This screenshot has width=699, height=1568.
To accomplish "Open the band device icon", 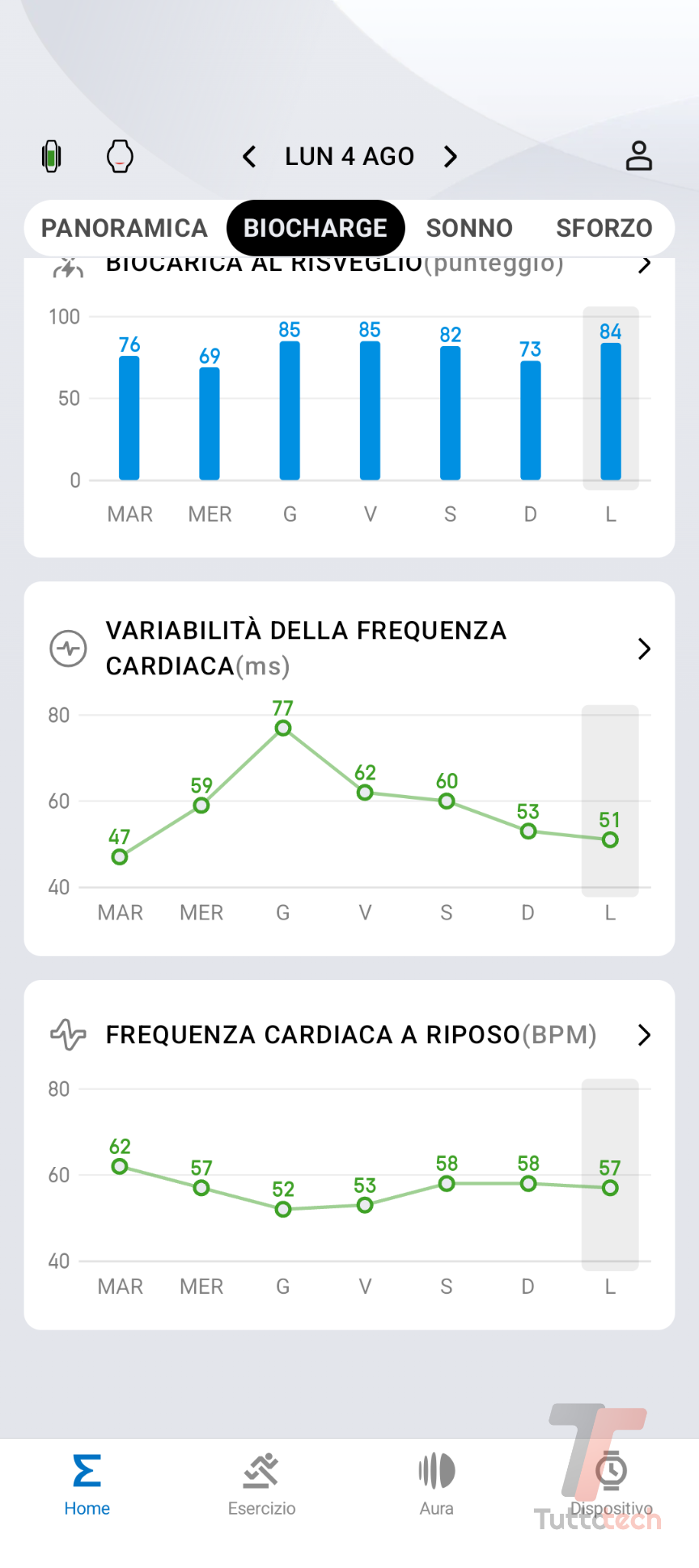I will coord(52,156).
